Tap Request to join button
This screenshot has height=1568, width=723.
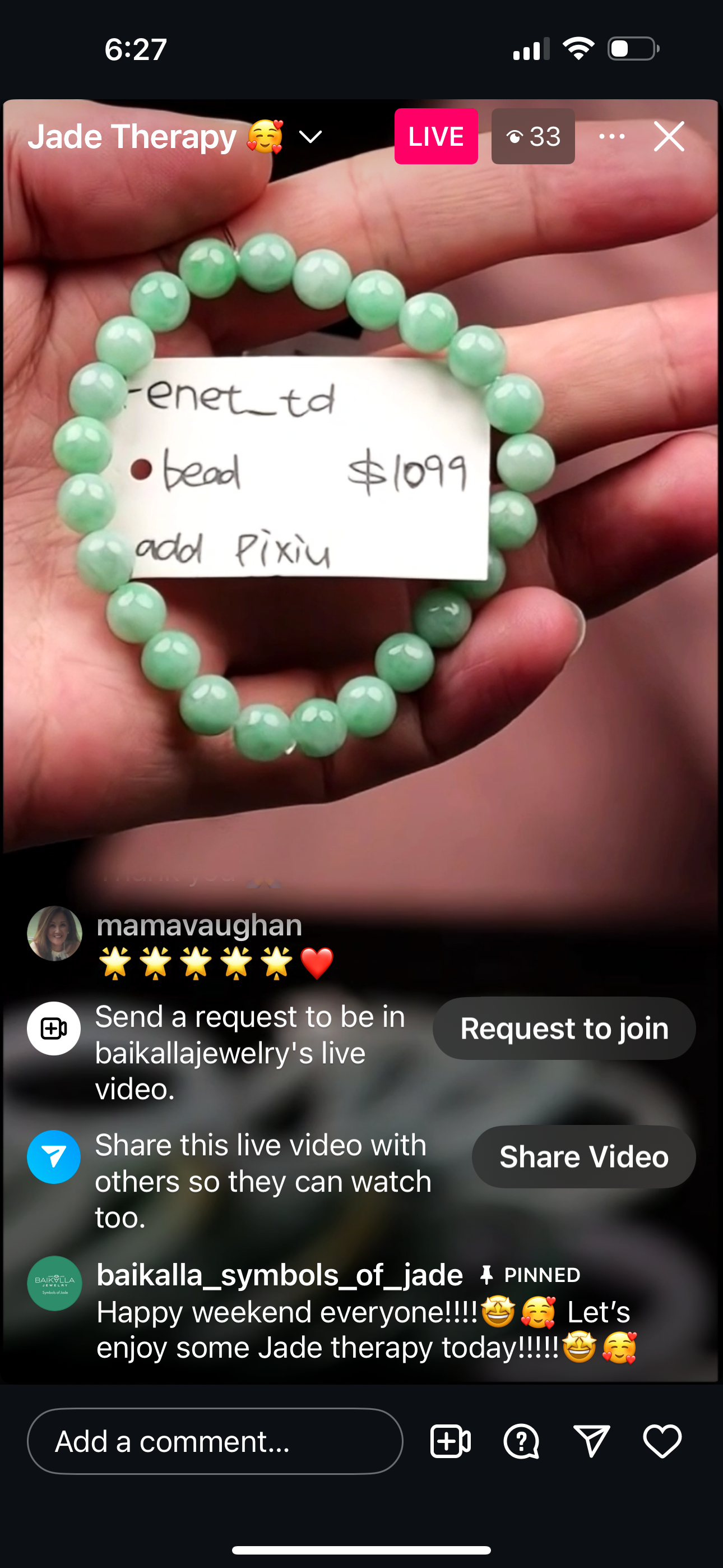564,1029
